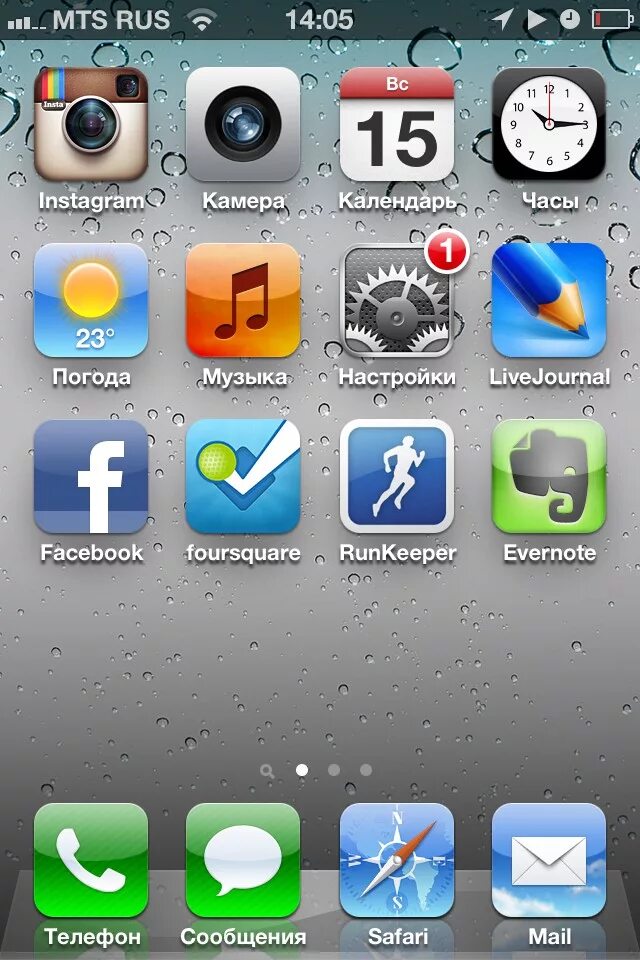Open the Mail app

point(549,860)
